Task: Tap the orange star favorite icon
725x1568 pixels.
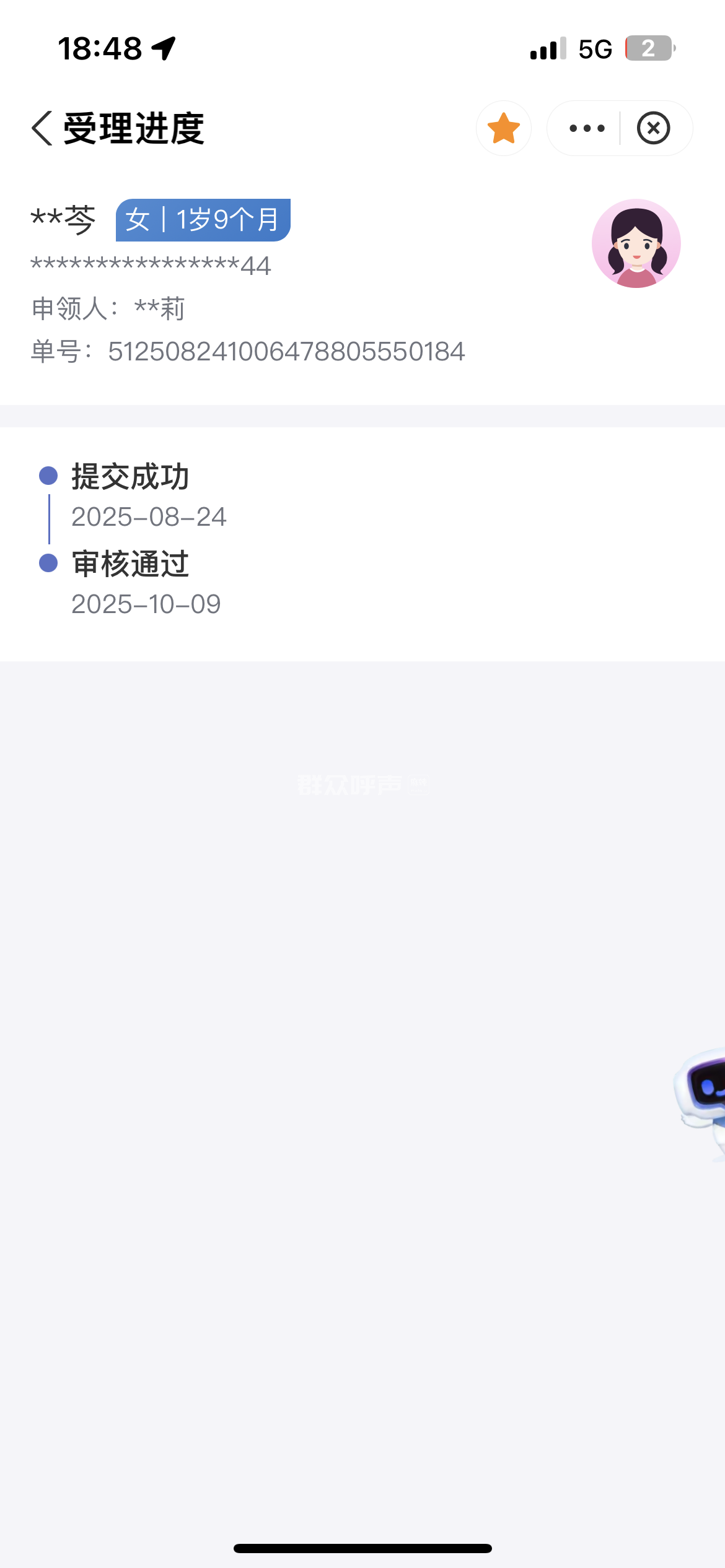Action: (x=503, y=128)
